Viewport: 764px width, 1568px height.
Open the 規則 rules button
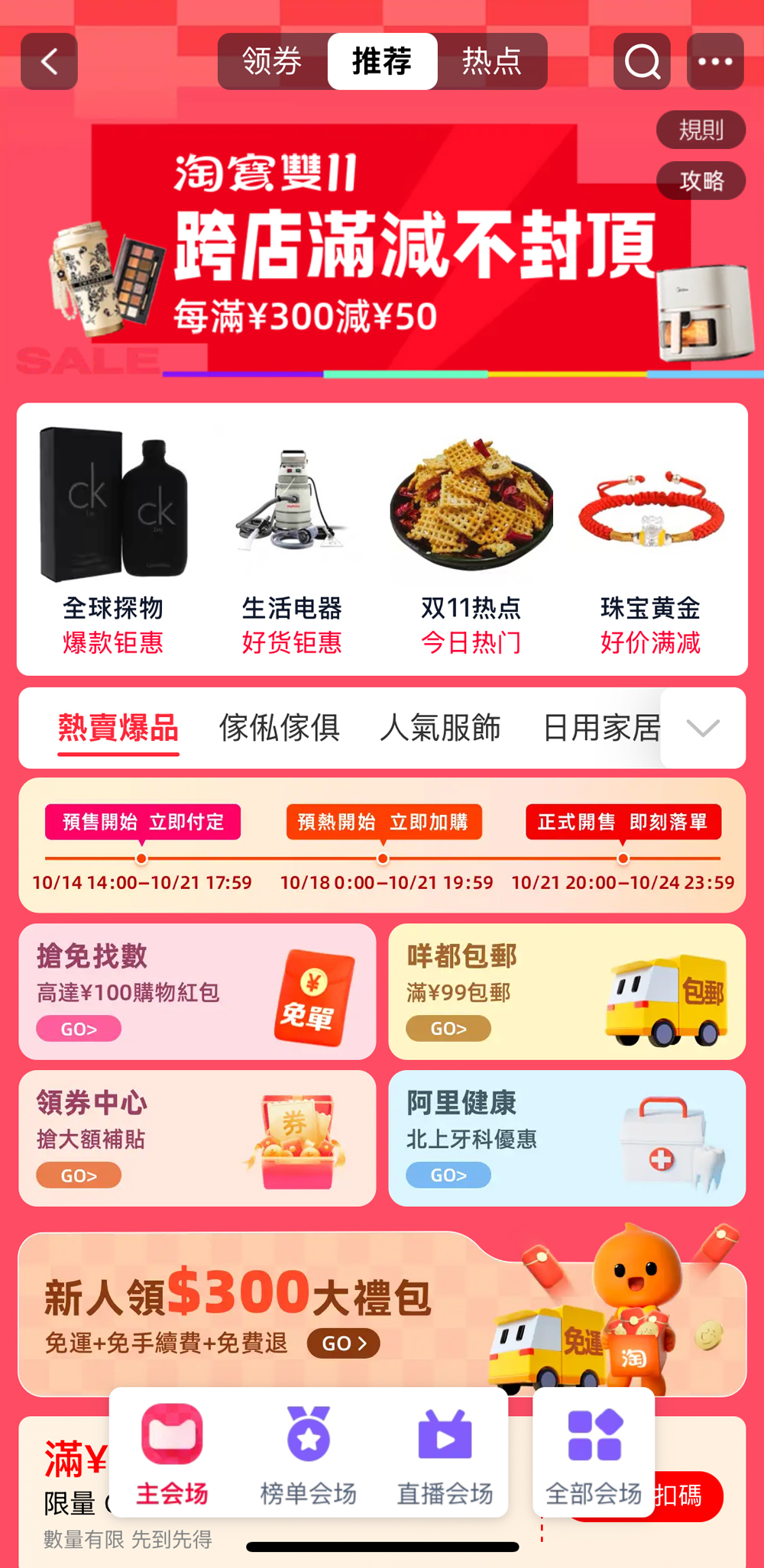tap(701, 130)
